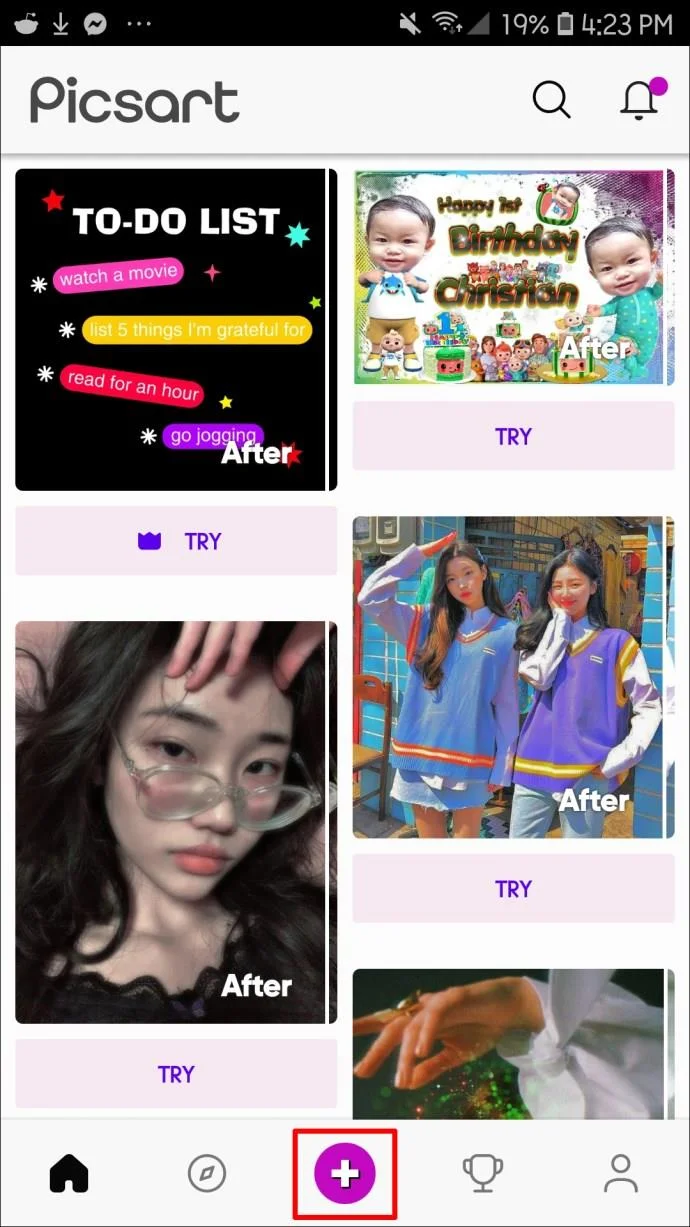690x1227 pixels.
Task: Open the TO-DO LIST template card
Action: (175, 330)
